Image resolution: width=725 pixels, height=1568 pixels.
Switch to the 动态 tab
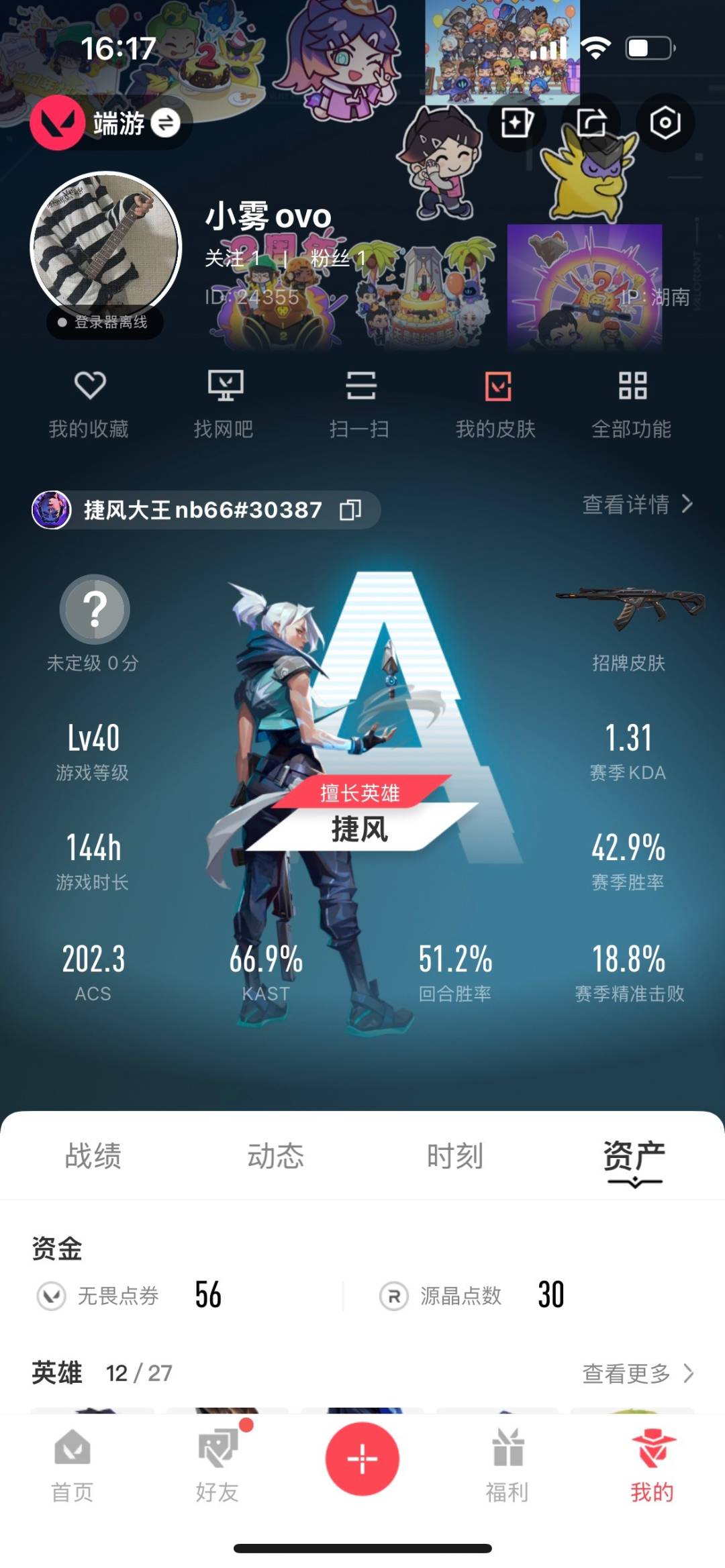pos(275,1156)
